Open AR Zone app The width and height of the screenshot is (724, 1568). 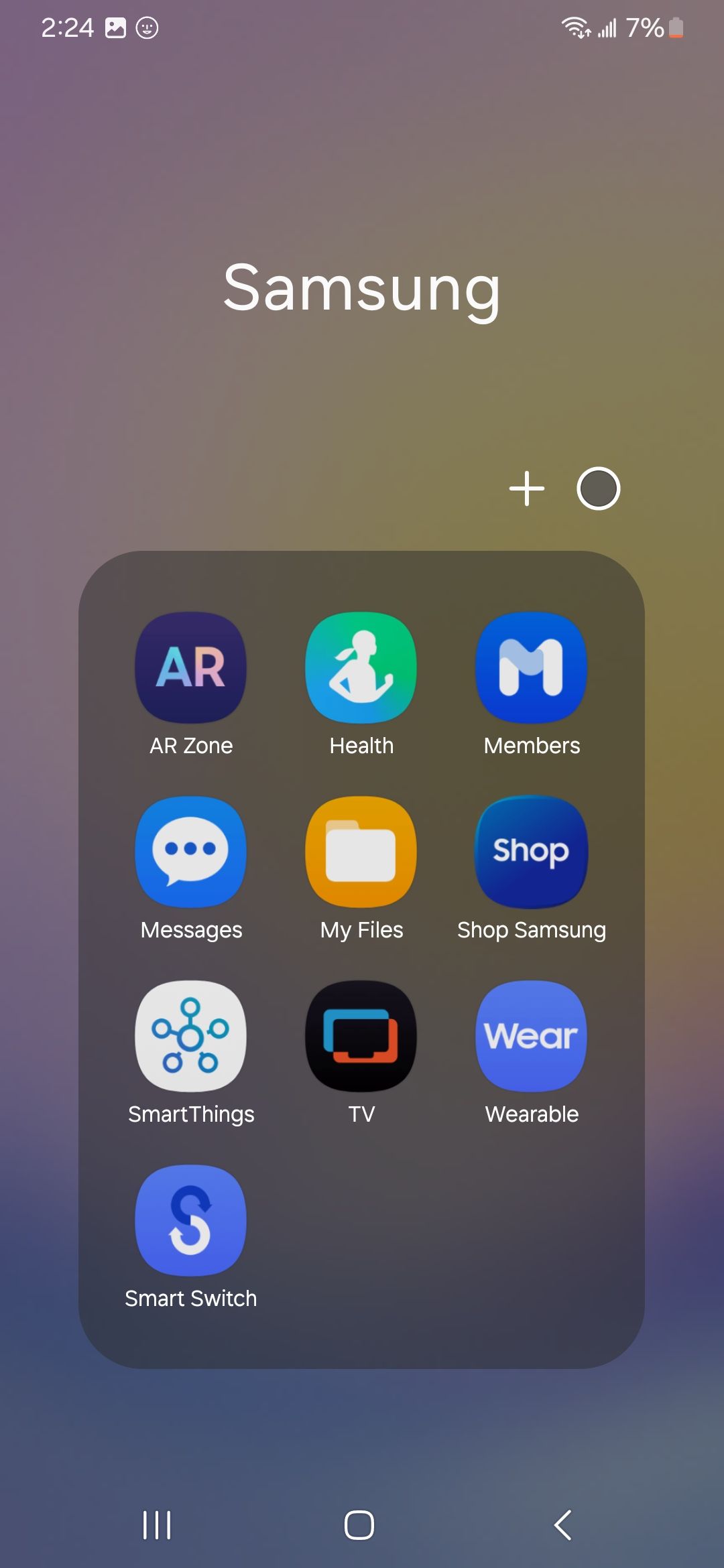[191, 667]
